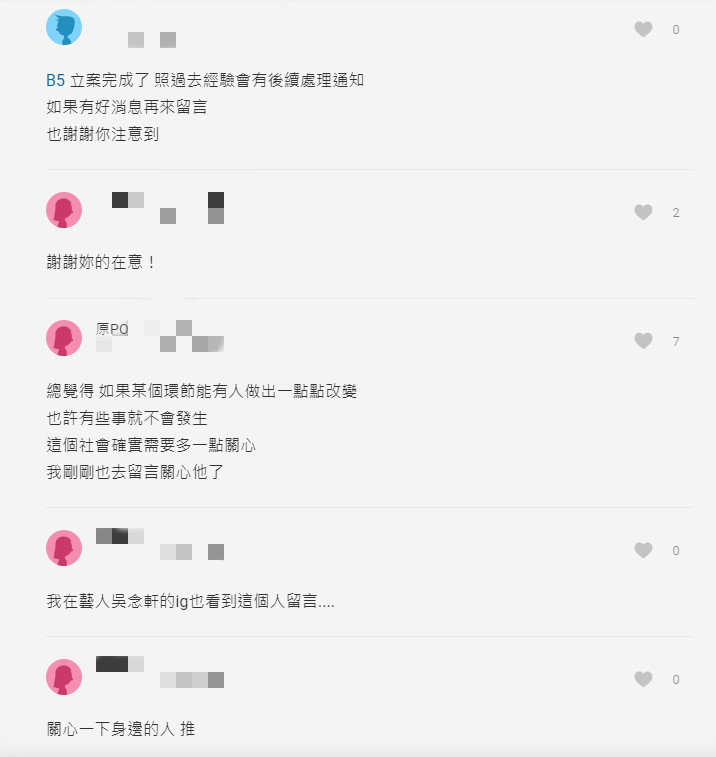Open avatar of the 關心一下身邊的人 commenter
The height and width of the screenshot is (757, 716).
tap(64, 677)
